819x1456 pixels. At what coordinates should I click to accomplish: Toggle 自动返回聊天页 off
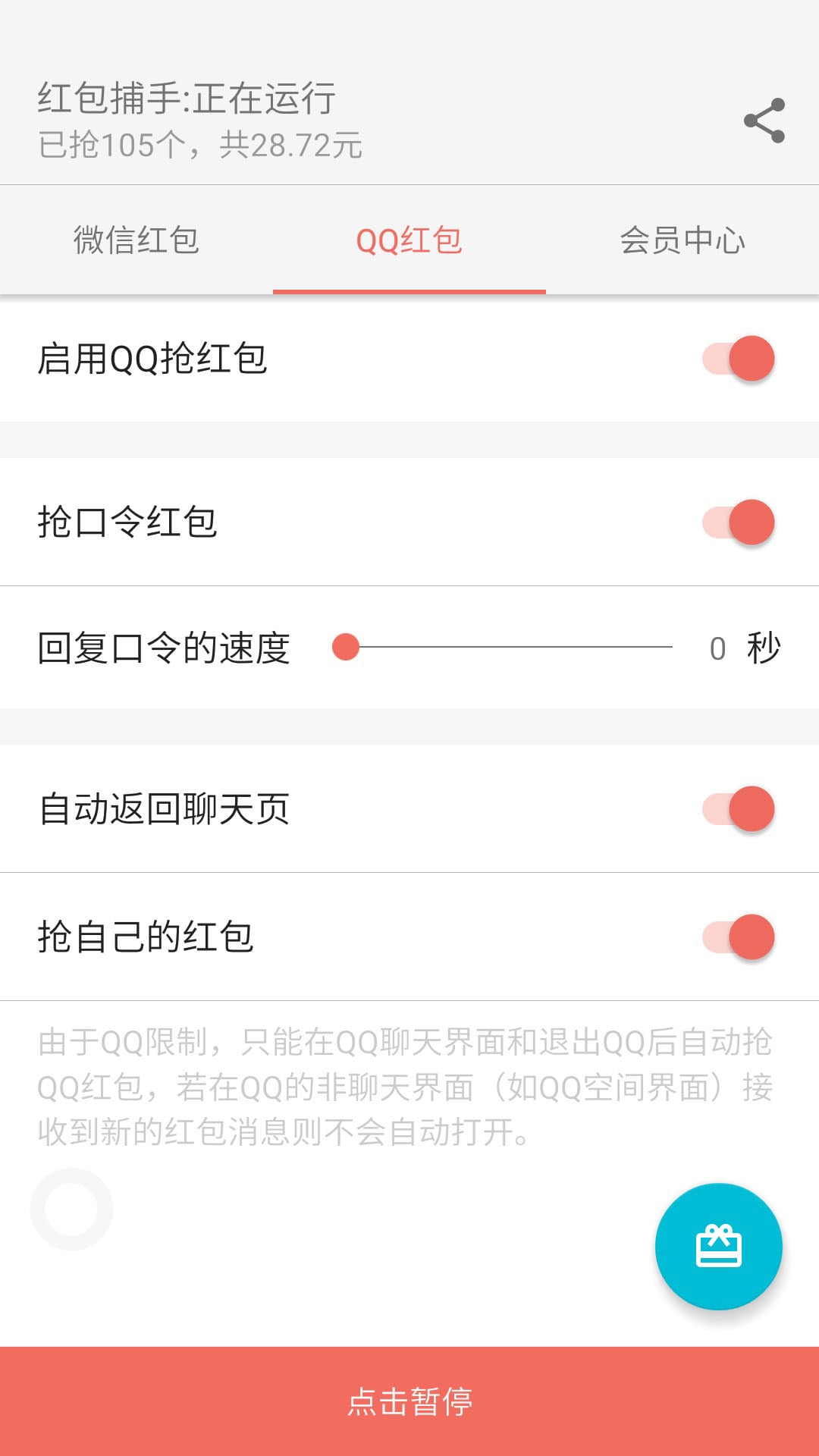739,809
